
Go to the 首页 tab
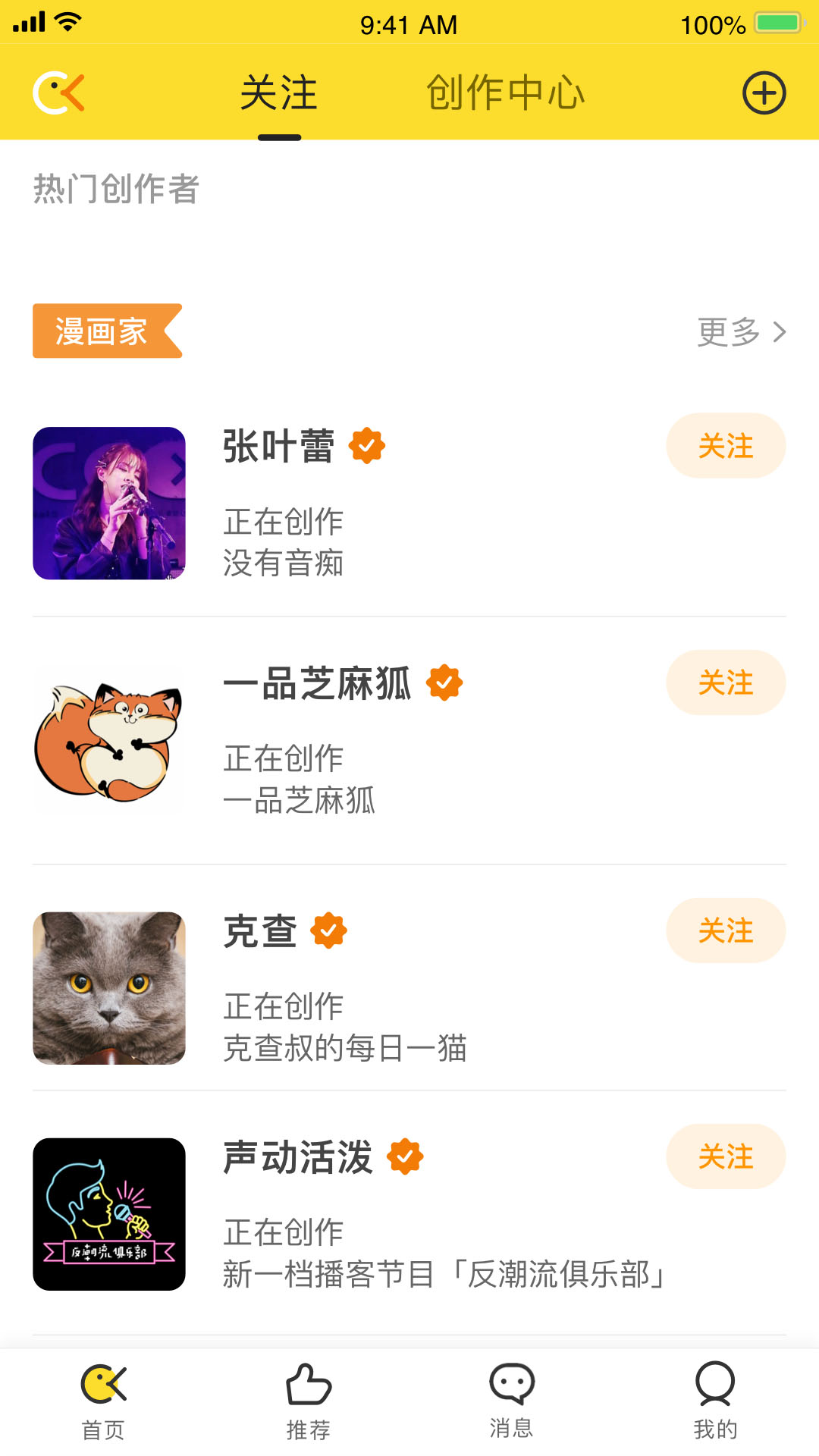(103, 1401)
